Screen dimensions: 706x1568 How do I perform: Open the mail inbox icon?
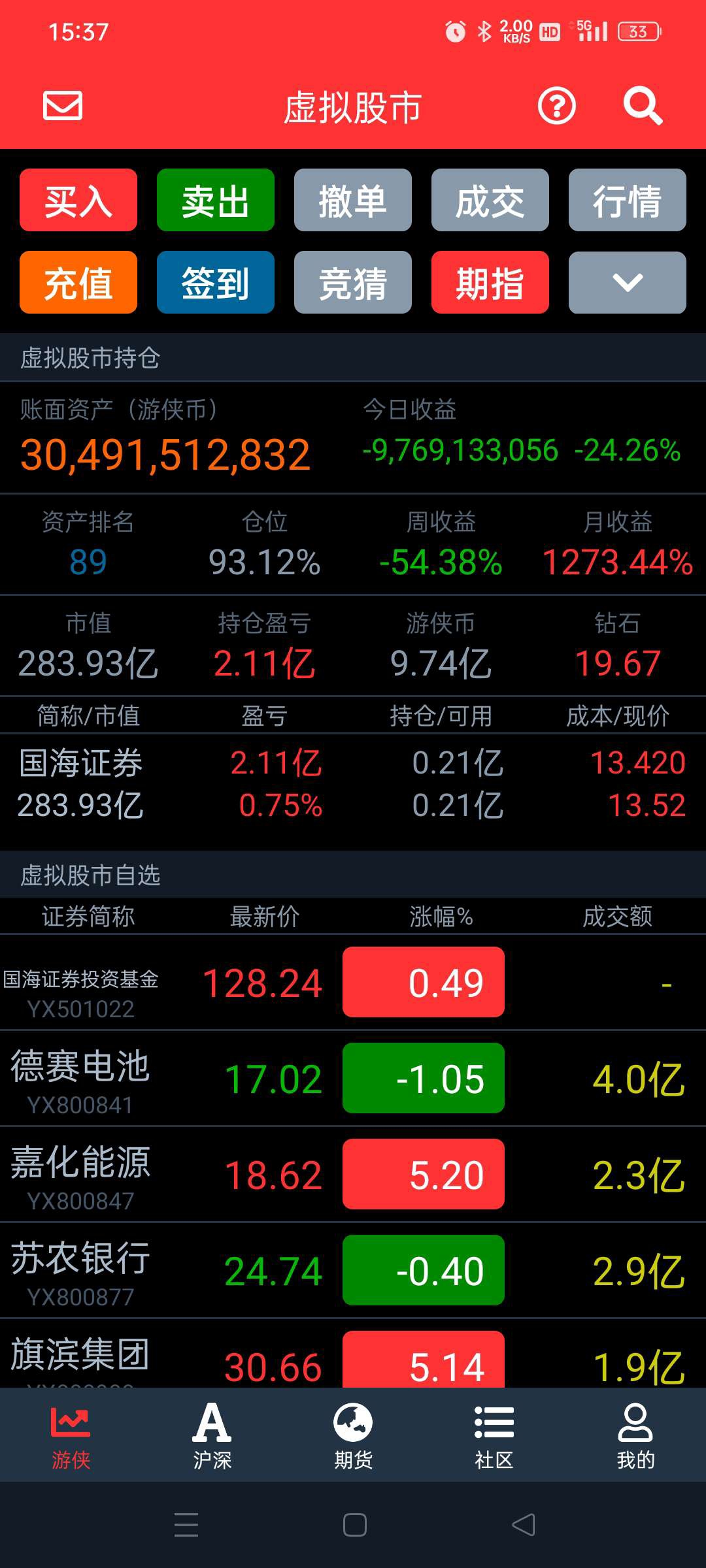[x=63, y=105]
